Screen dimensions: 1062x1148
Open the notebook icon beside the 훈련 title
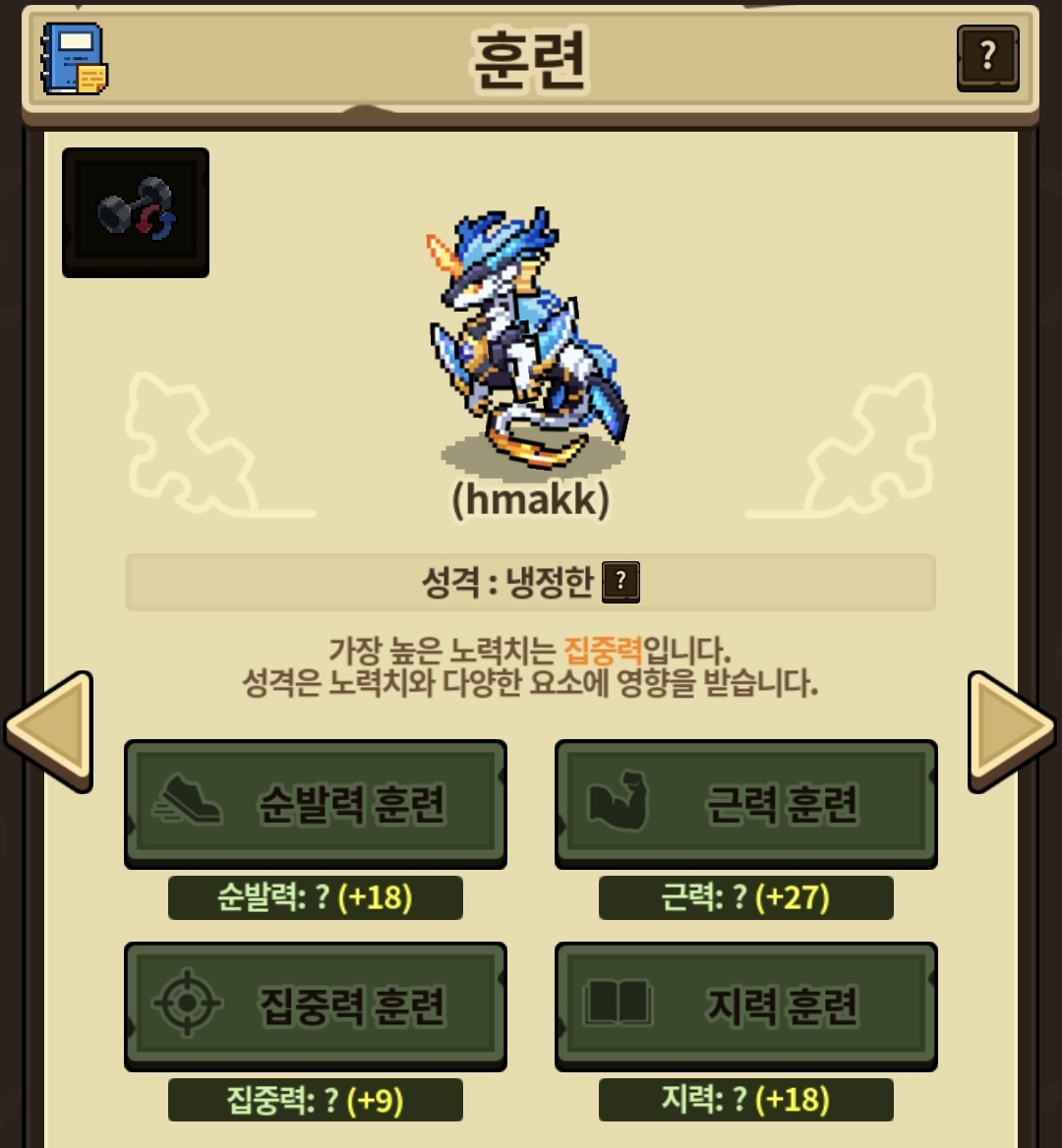(74, 59)
